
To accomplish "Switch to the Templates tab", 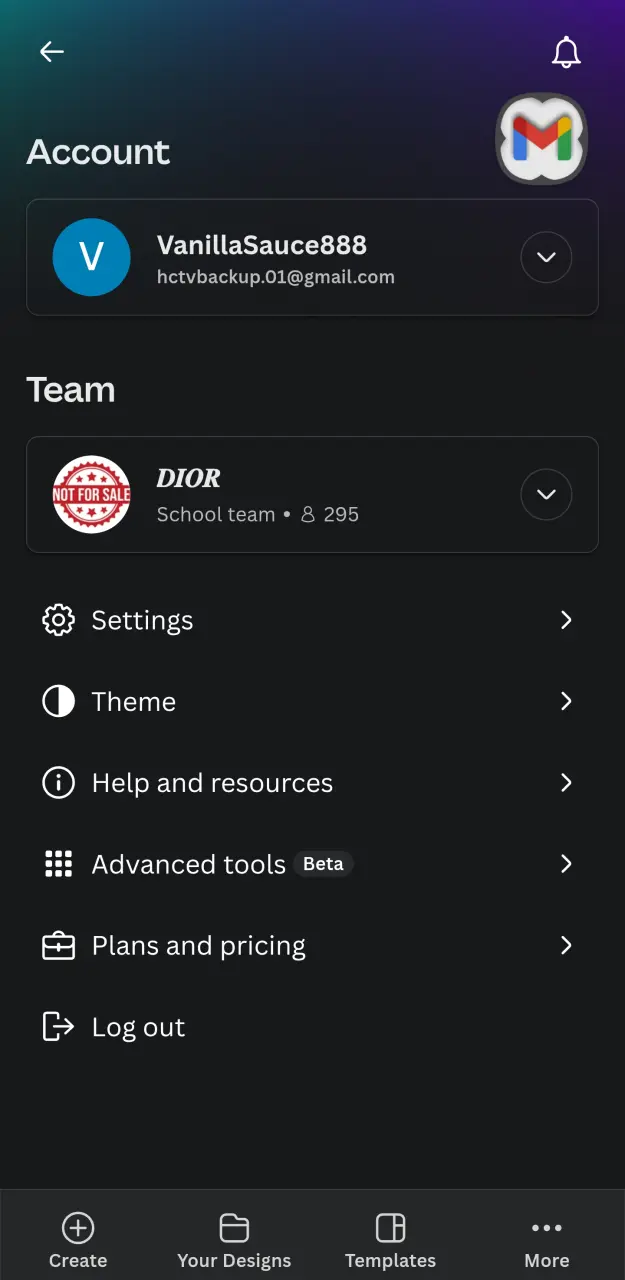I will [x=390, y=1240].
